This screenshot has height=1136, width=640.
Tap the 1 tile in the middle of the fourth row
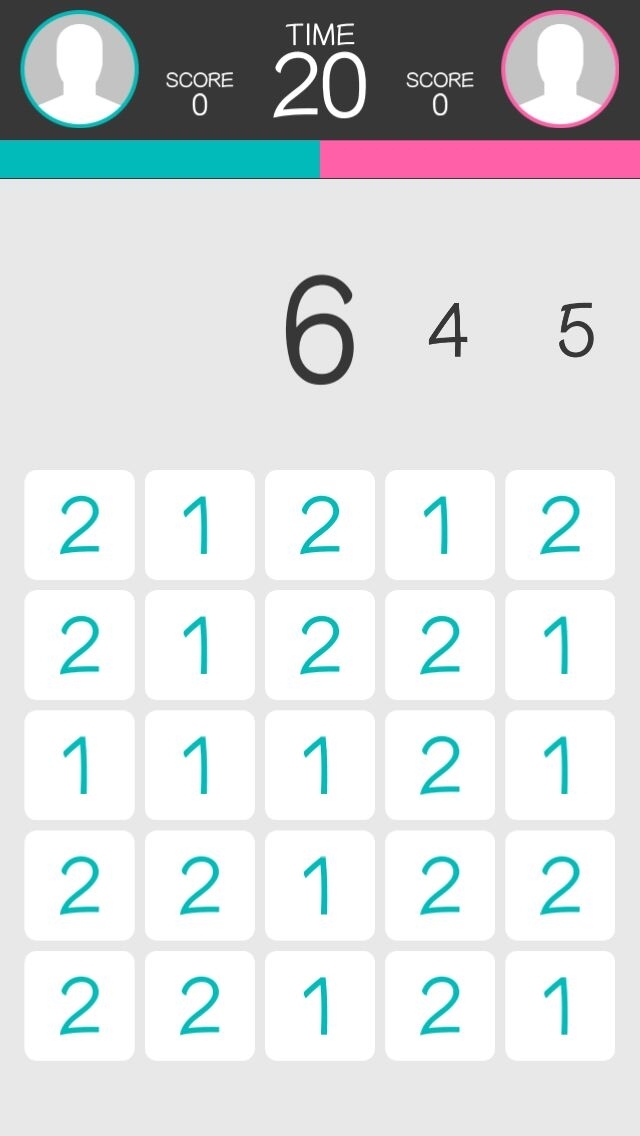tap(319, 885)
